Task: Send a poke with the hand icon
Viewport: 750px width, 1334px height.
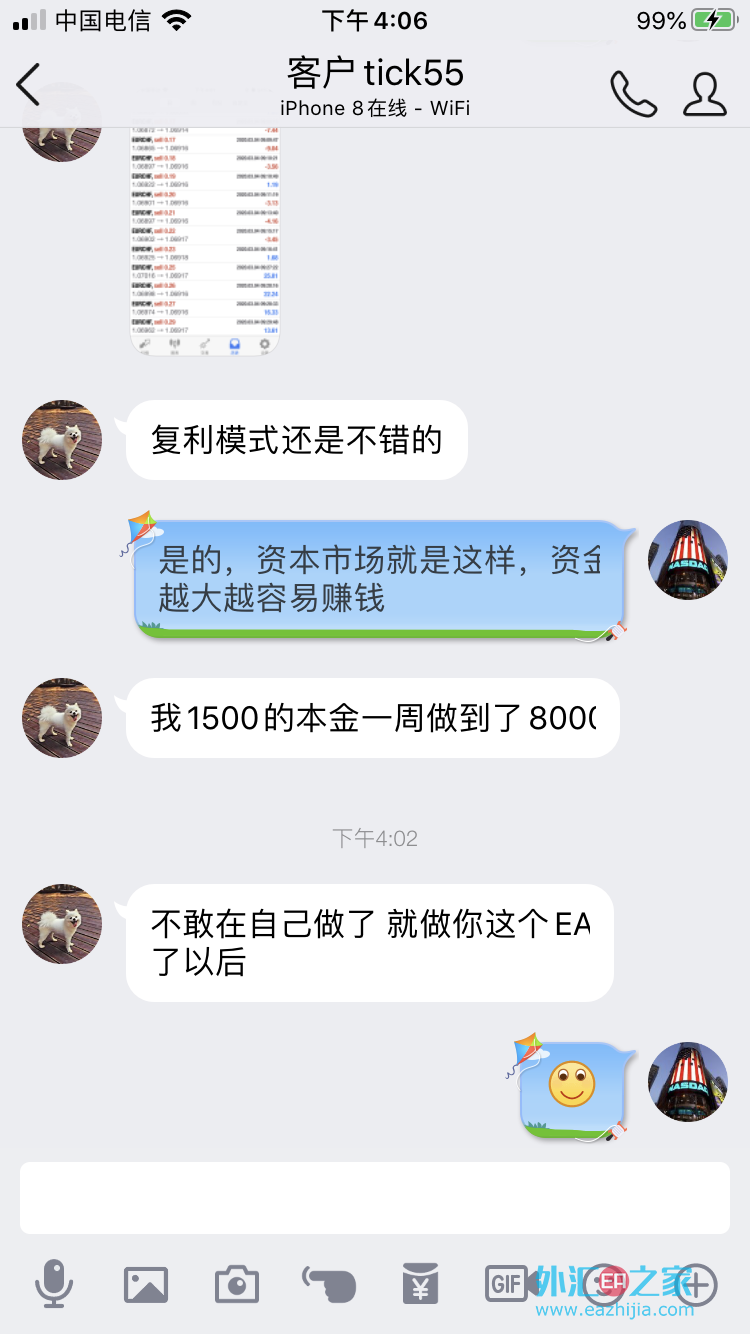Action: coord(329,1284)
